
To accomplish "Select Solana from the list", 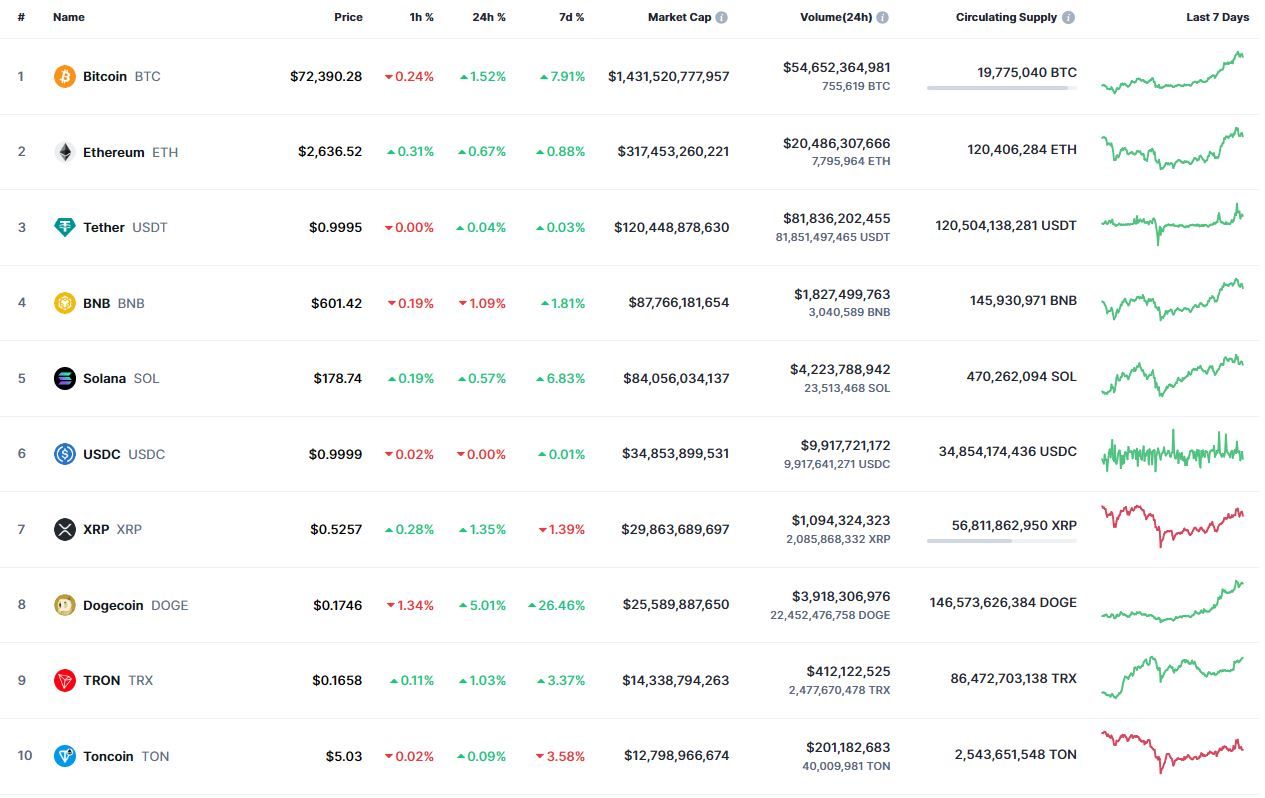I will click(104, 379).
